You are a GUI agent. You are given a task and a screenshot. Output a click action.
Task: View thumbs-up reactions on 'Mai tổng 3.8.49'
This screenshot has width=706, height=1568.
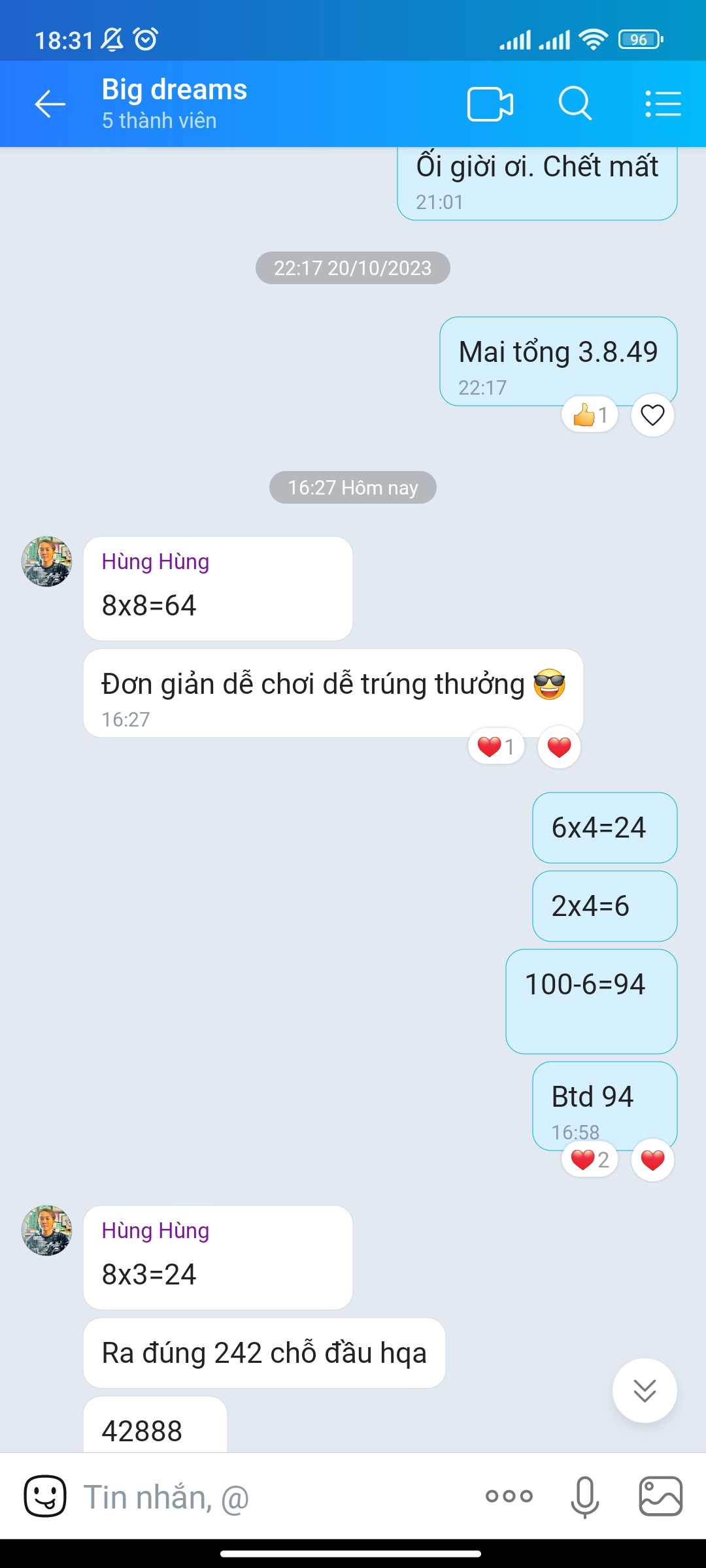tap(590, 416)
